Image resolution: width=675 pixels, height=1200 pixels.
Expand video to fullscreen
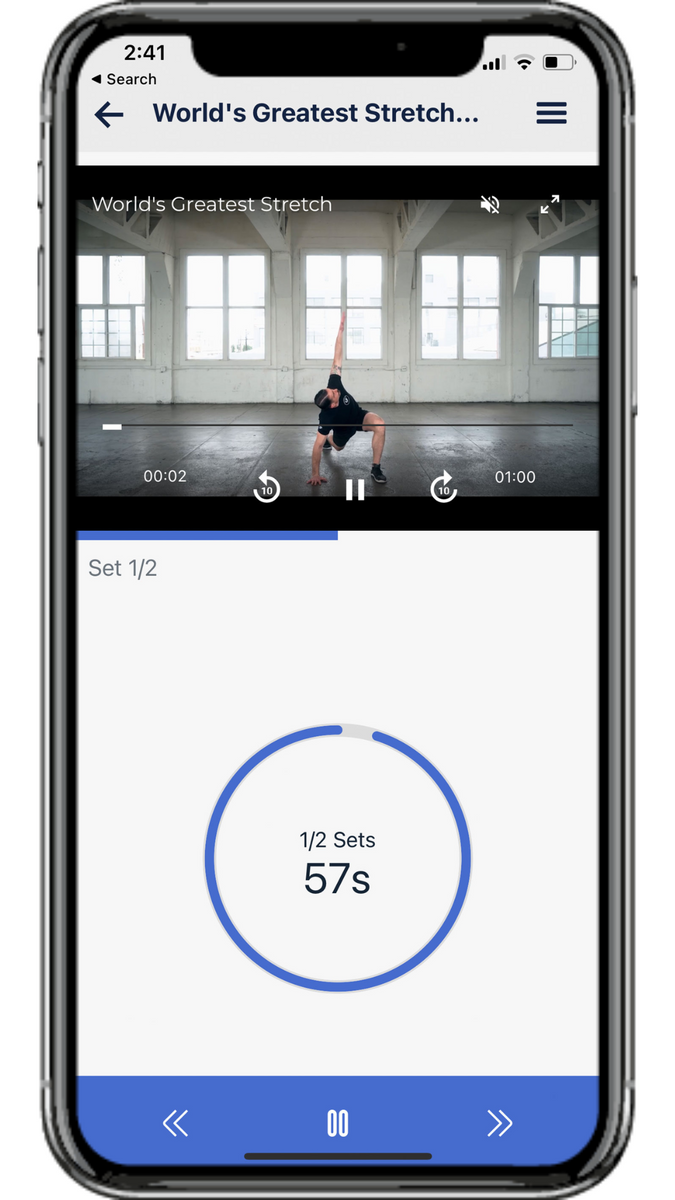pos(550,205)
